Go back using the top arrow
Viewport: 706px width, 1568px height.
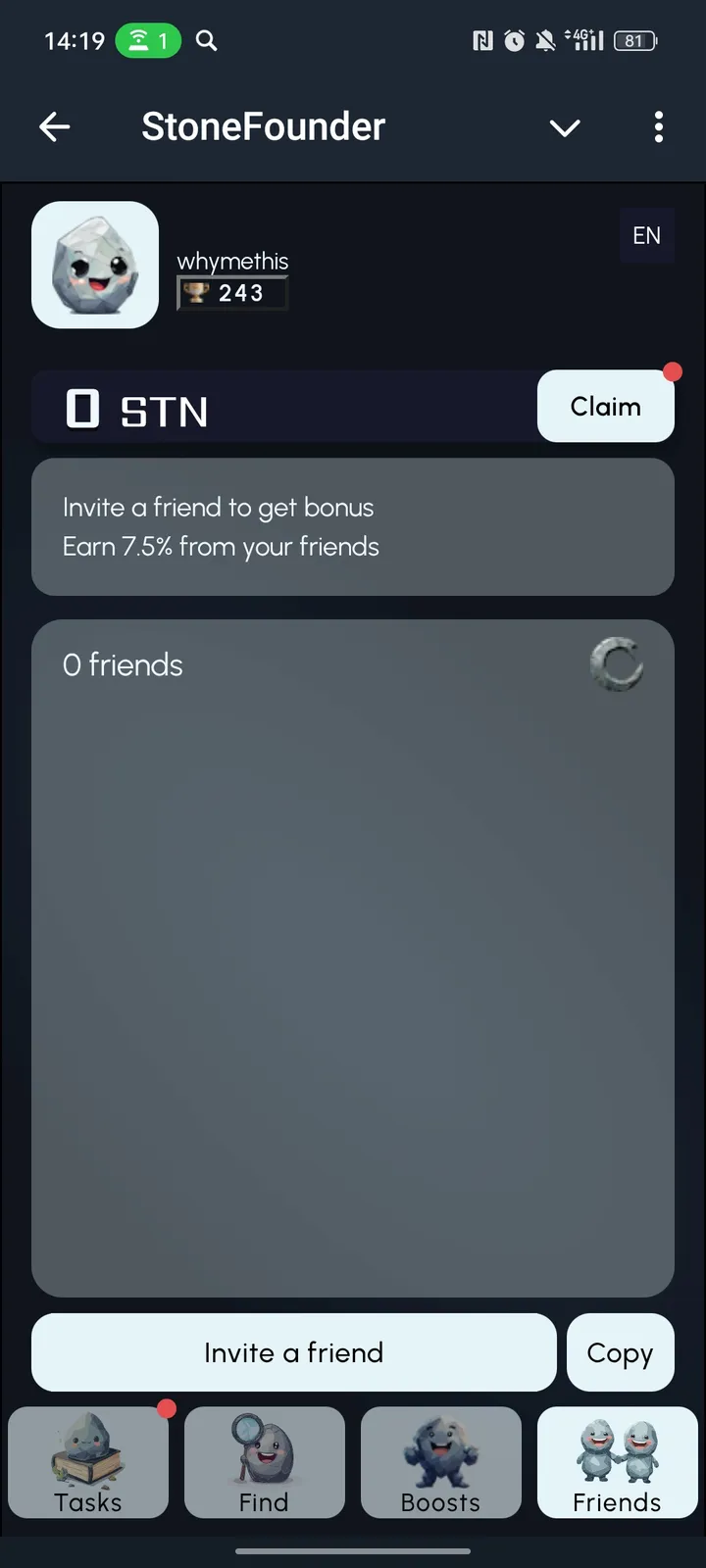point(55,126)
